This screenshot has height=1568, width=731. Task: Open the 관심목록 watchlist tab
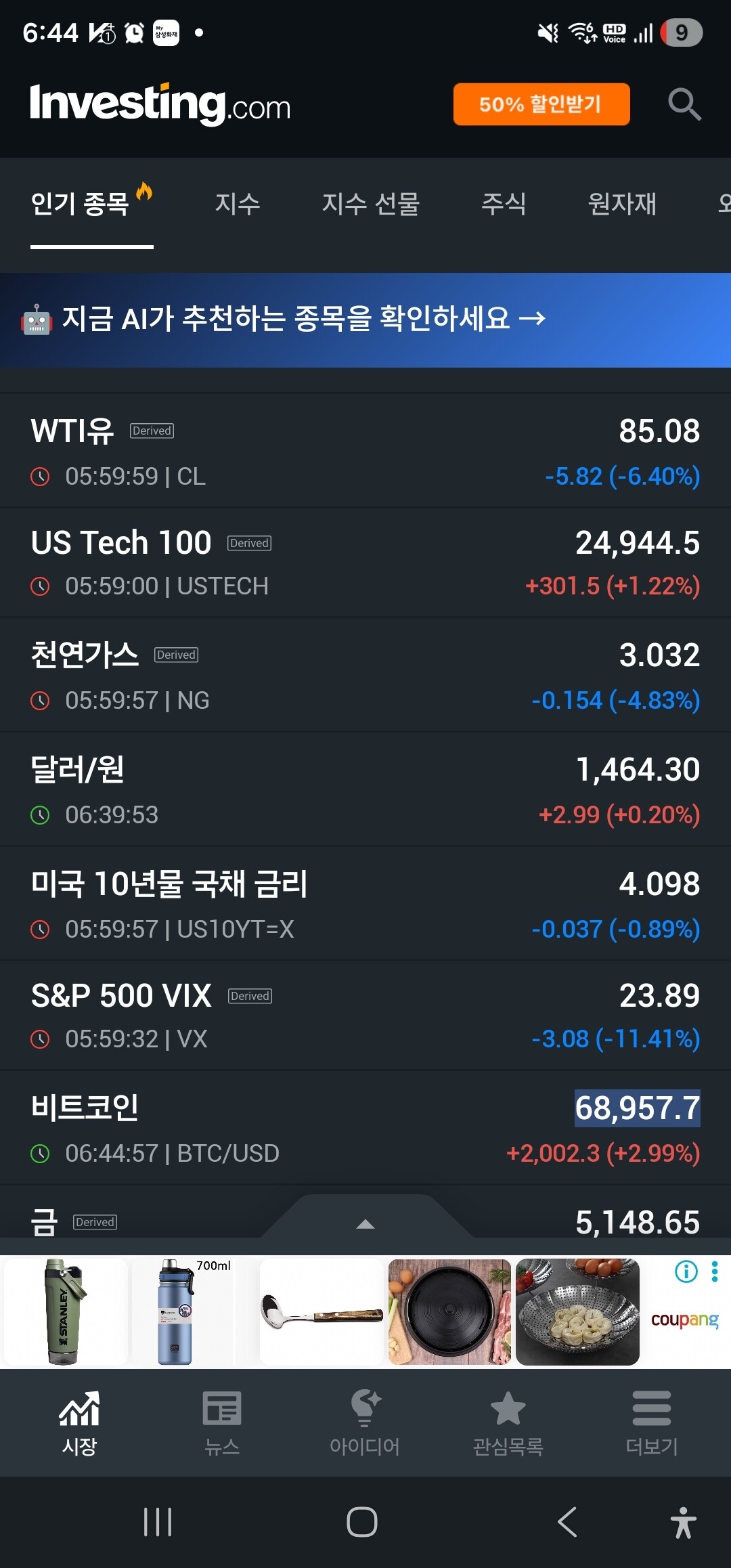pos(508,1423)
